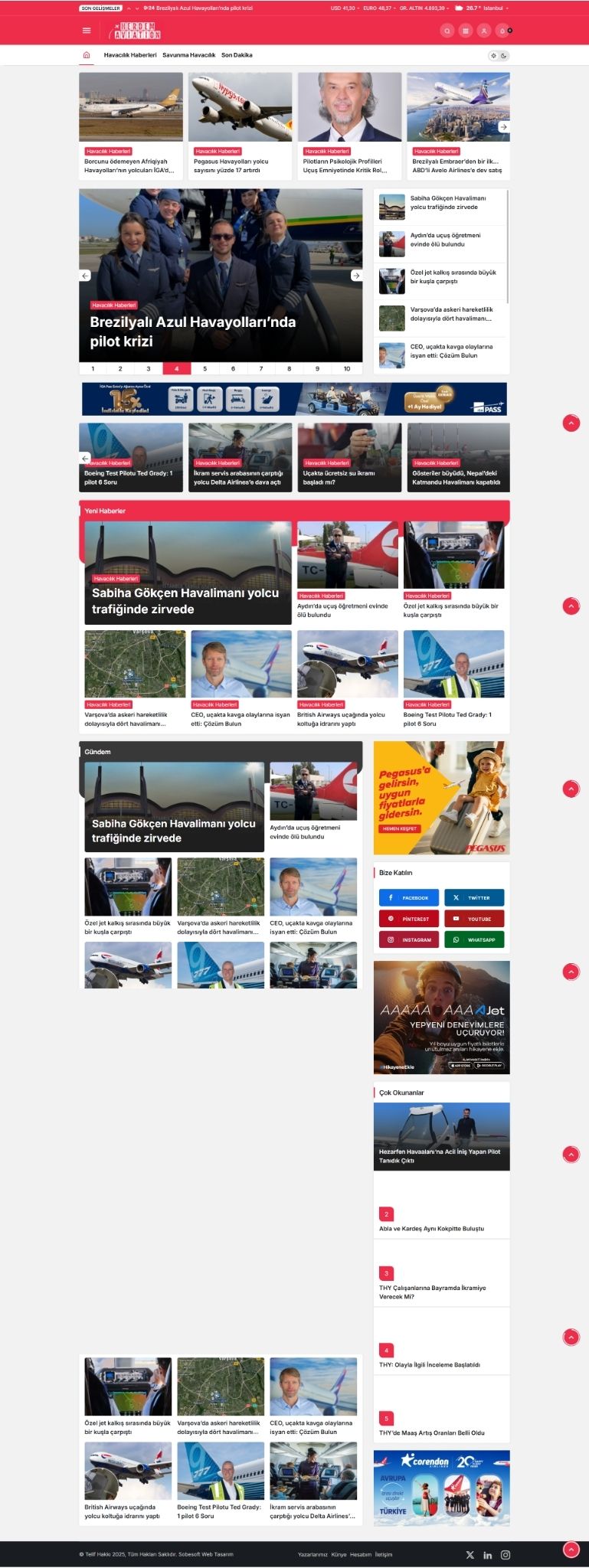Open the hamburger drawer menu

pos(87,31)
